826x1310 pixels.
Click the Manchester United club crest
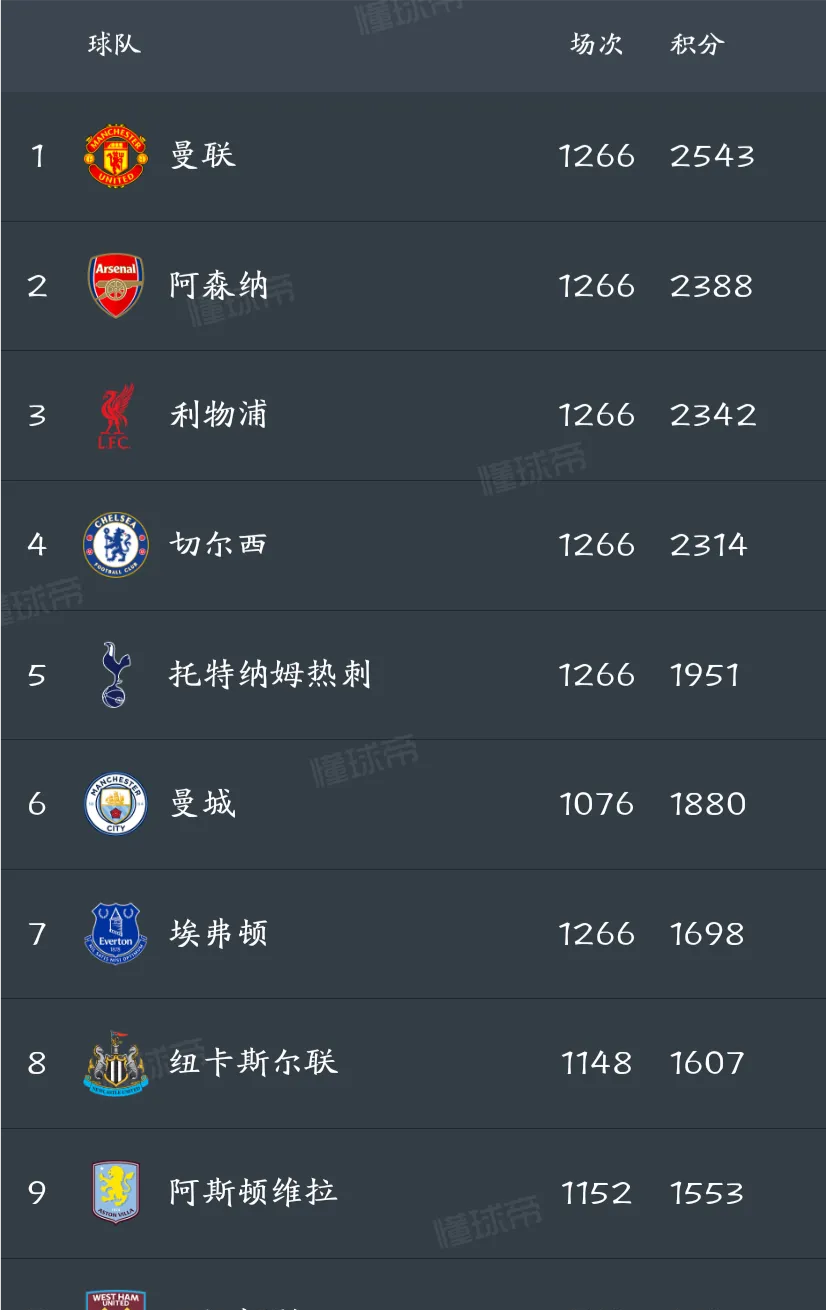pyautogui.click(x=114, y=156)
